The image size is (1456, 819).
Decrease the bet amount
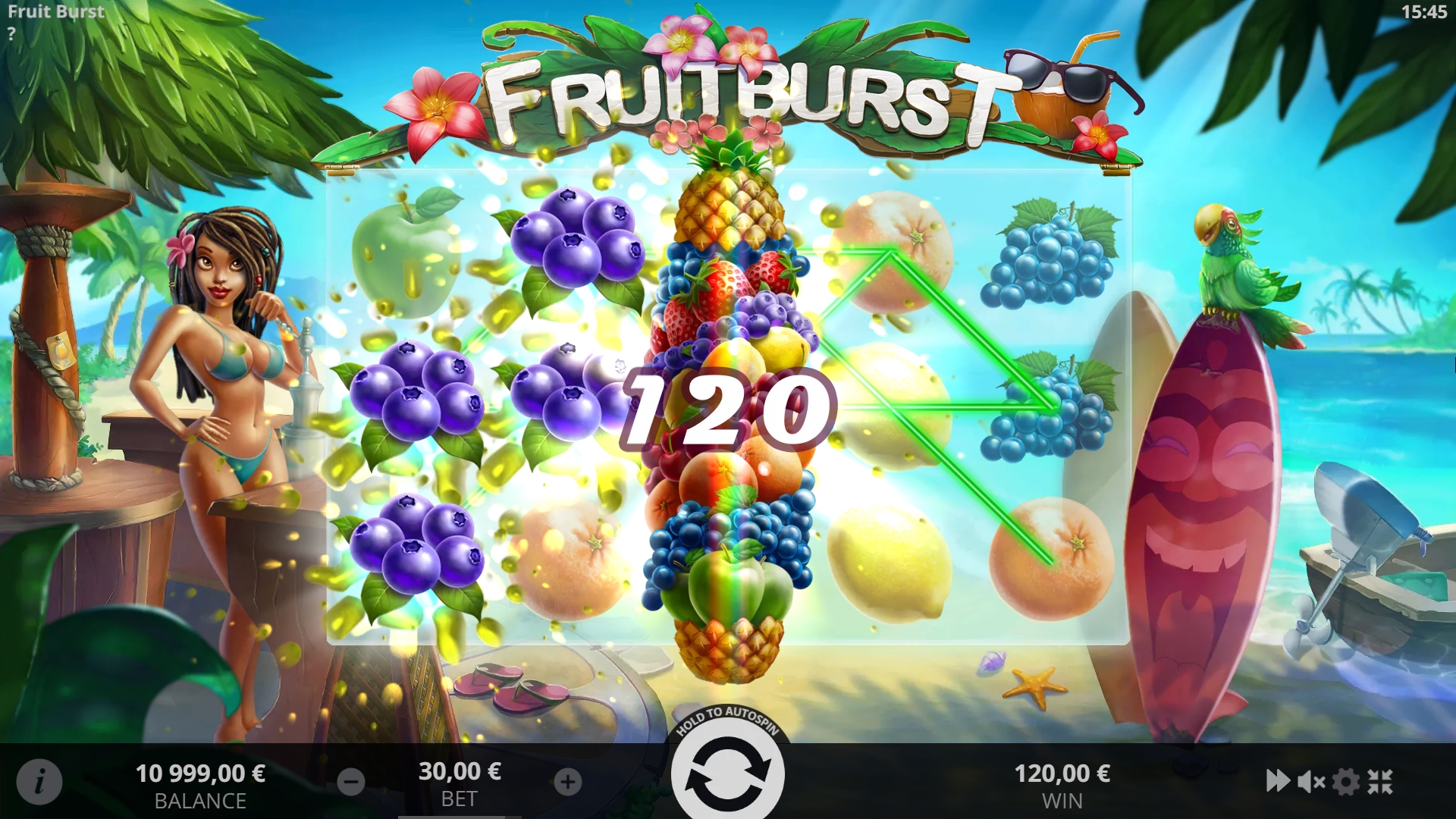pyautogui.click(x=351, y=782)
